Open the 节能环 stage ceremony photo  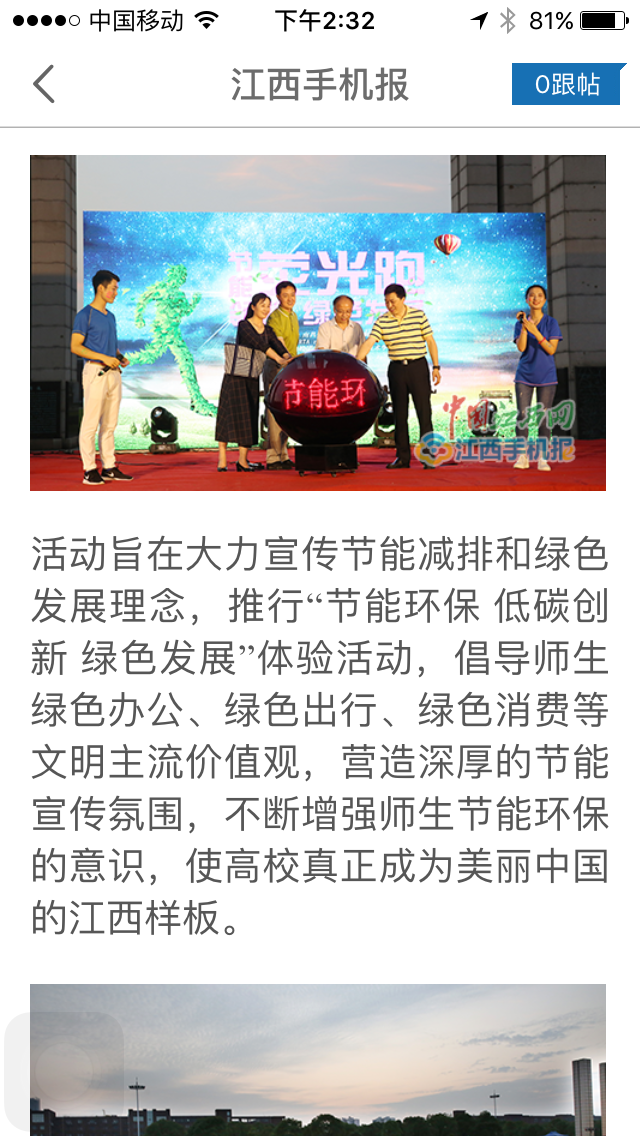(x=318, y=322)
